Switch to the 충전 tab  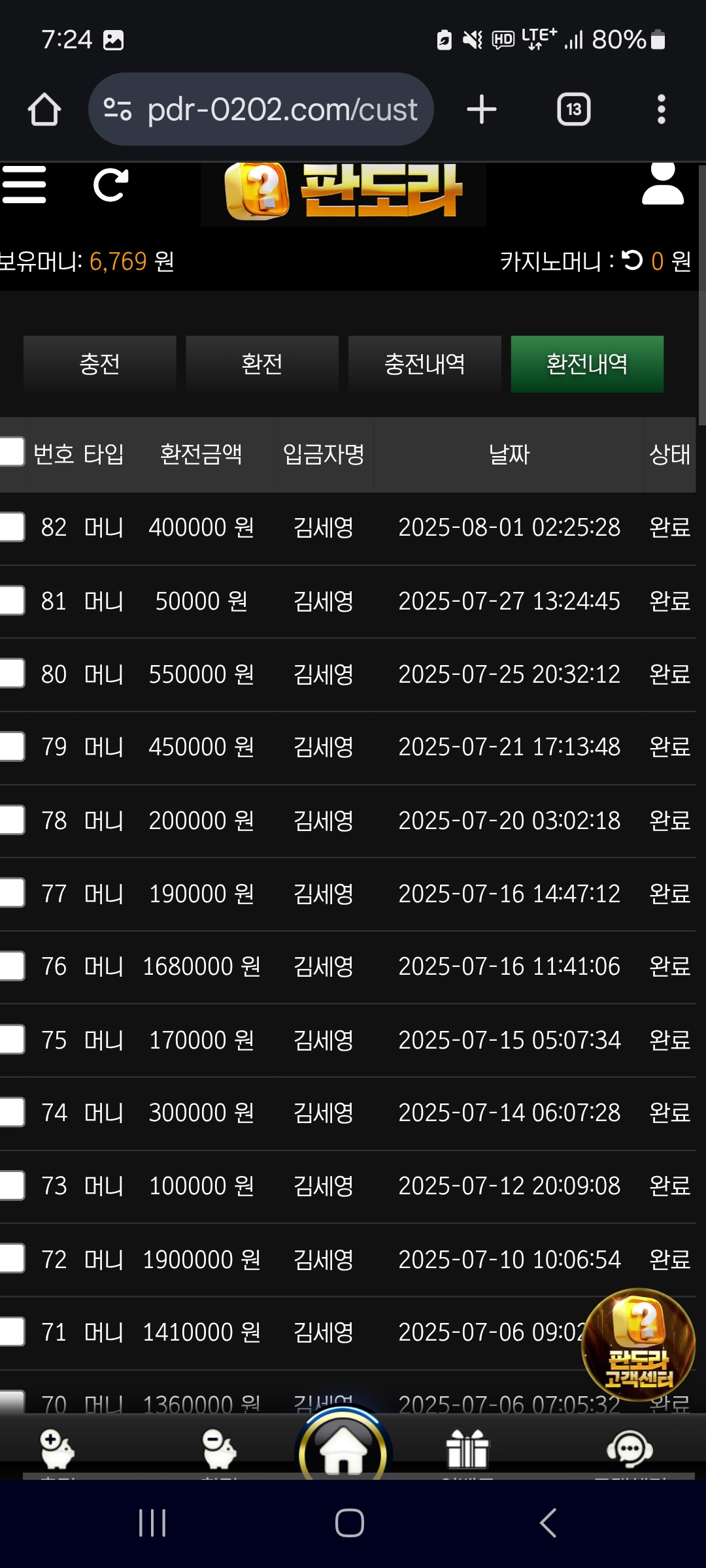(99, 364)
